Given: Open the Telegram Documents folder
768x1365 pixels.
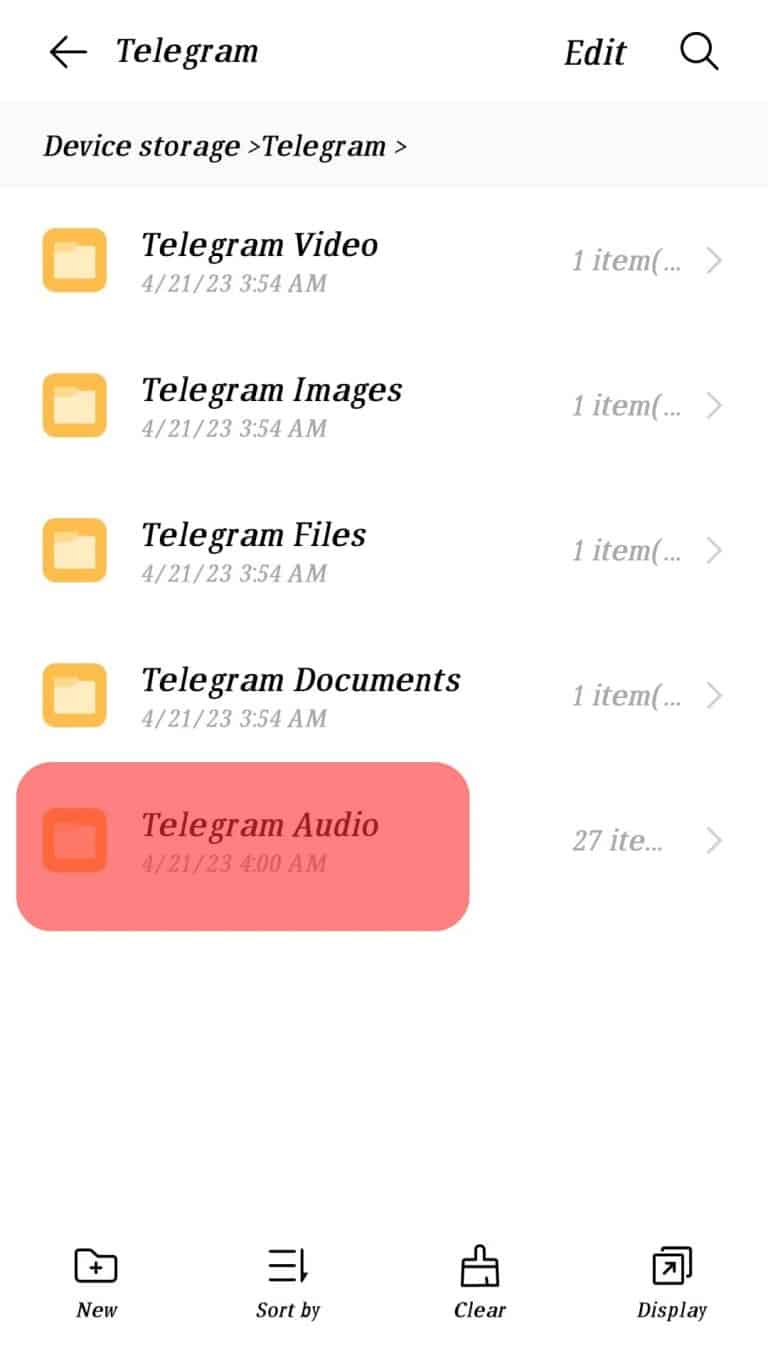Looking at the screenshot, I should (x=300, y=679).
